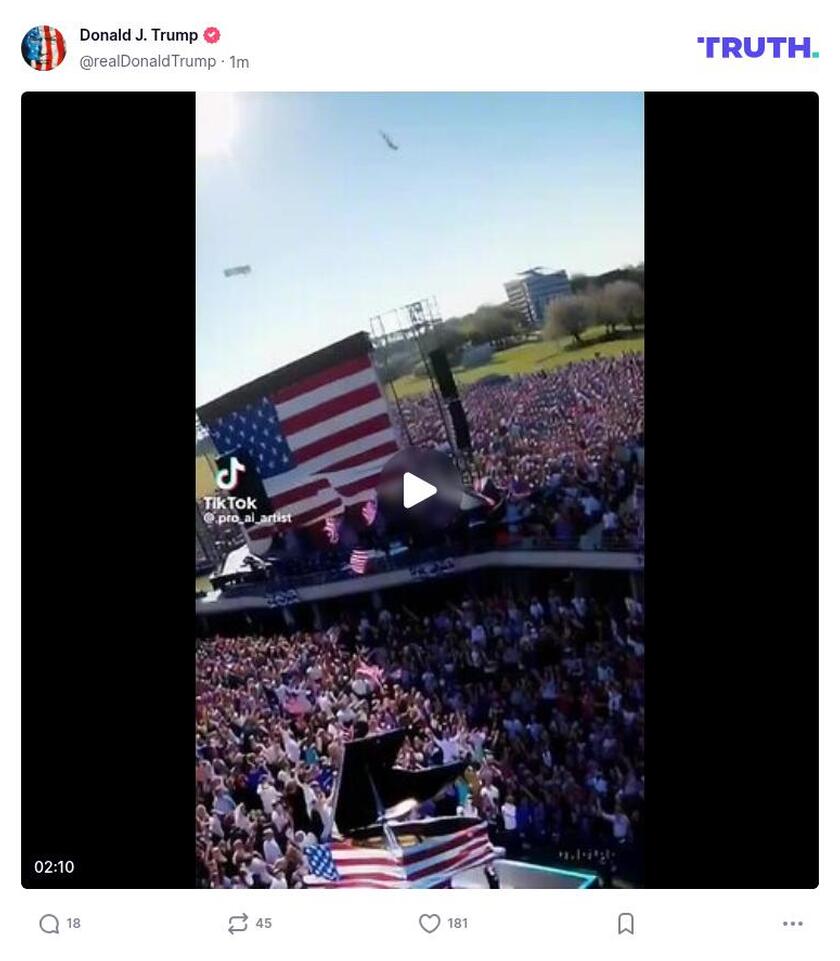Click the ReTruth repost icon
The height and width of the screenshot is (961, 840).
(237, 925)
